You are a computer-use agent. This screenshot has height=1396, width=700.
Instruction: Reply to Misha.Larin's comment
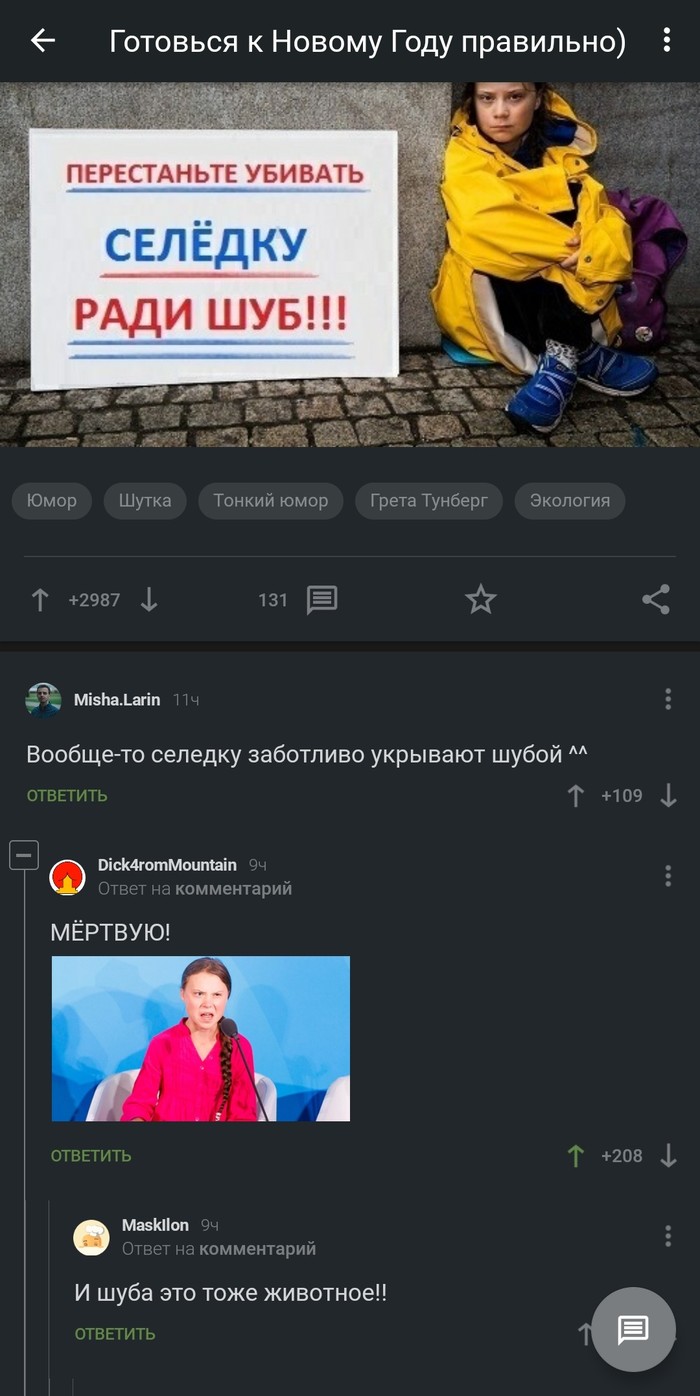67,796
